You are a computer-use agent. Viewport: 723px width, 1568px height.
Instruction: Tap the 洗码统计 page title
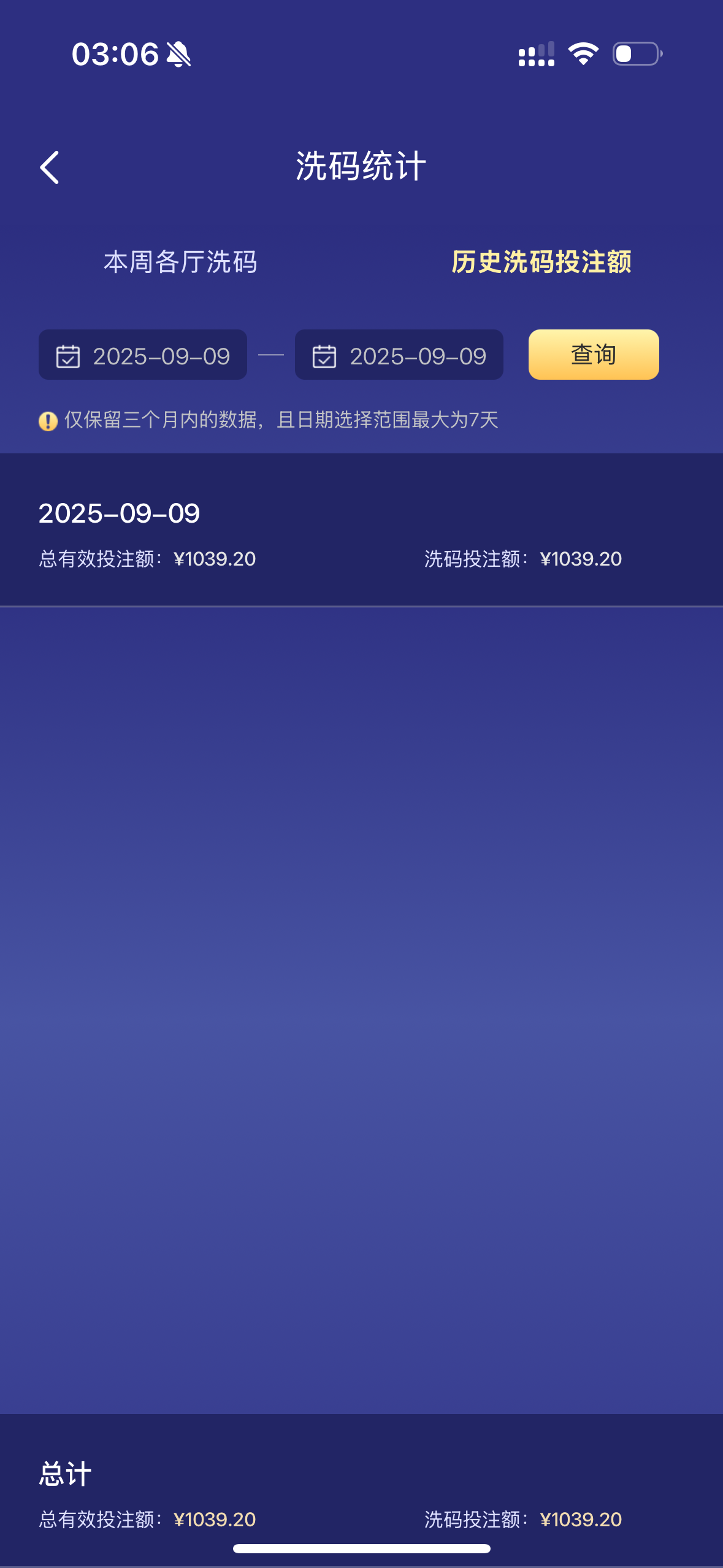click(361, 167)
